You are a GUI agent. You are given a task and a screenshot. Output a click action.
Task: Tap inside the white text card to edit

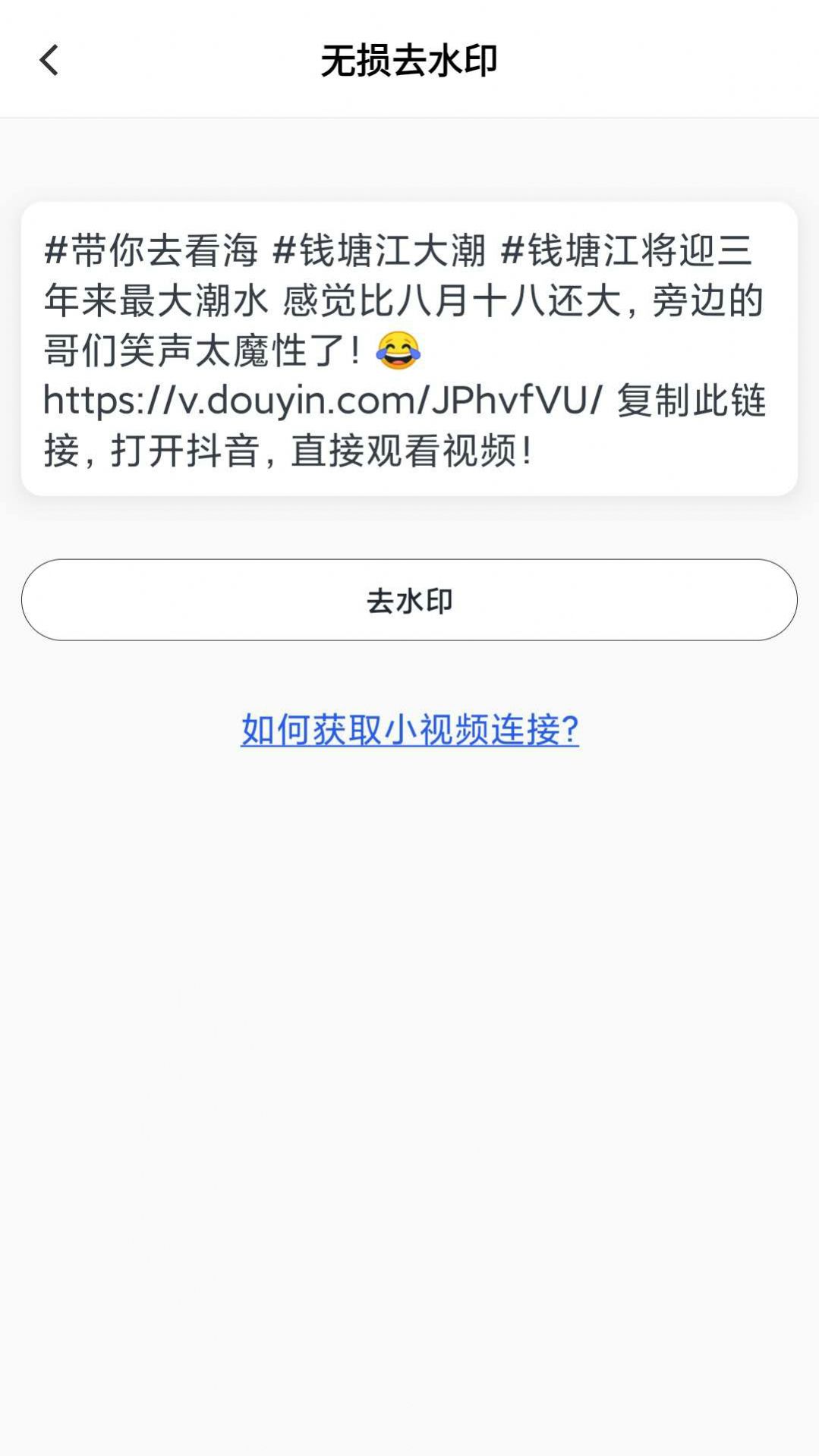coord(409,349)
